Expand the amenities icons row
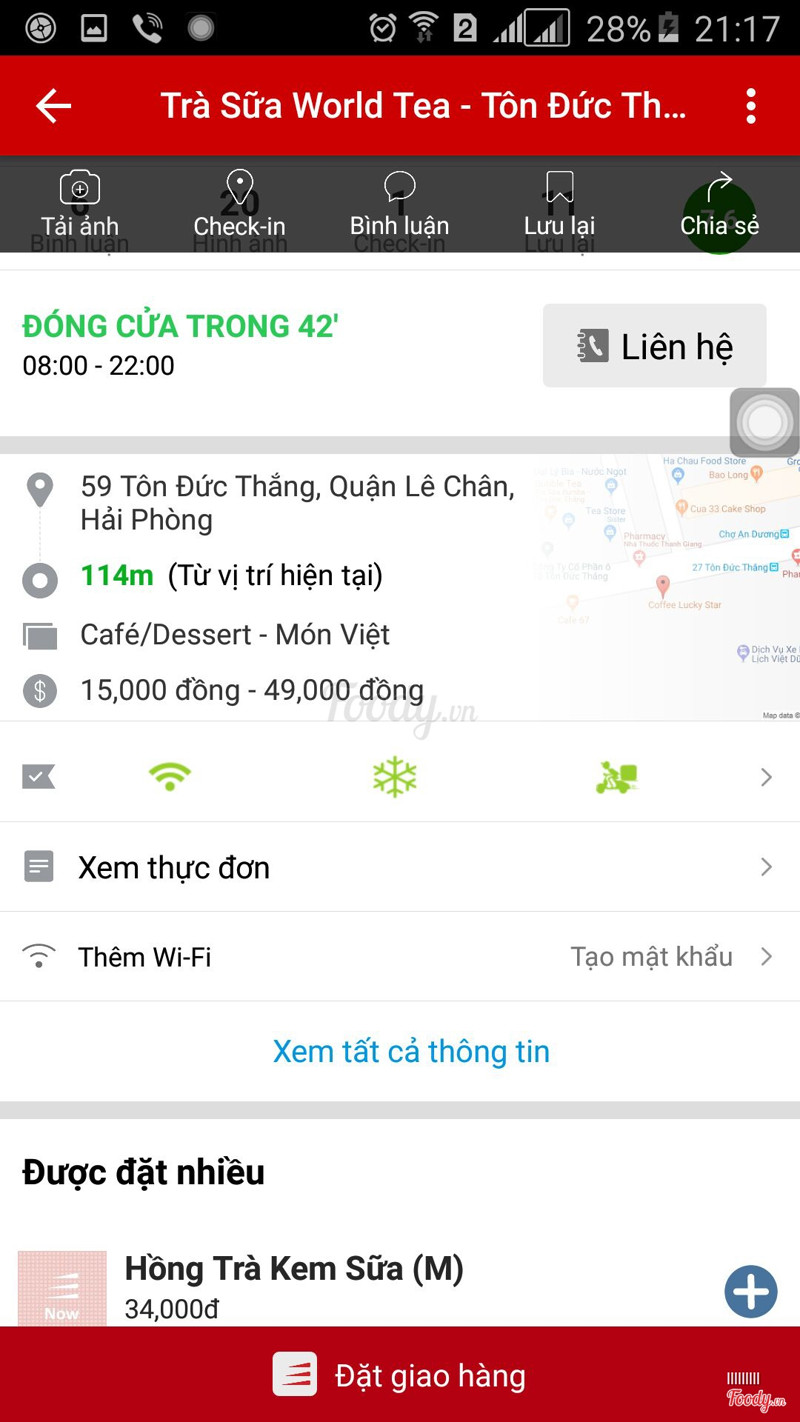 766,777
